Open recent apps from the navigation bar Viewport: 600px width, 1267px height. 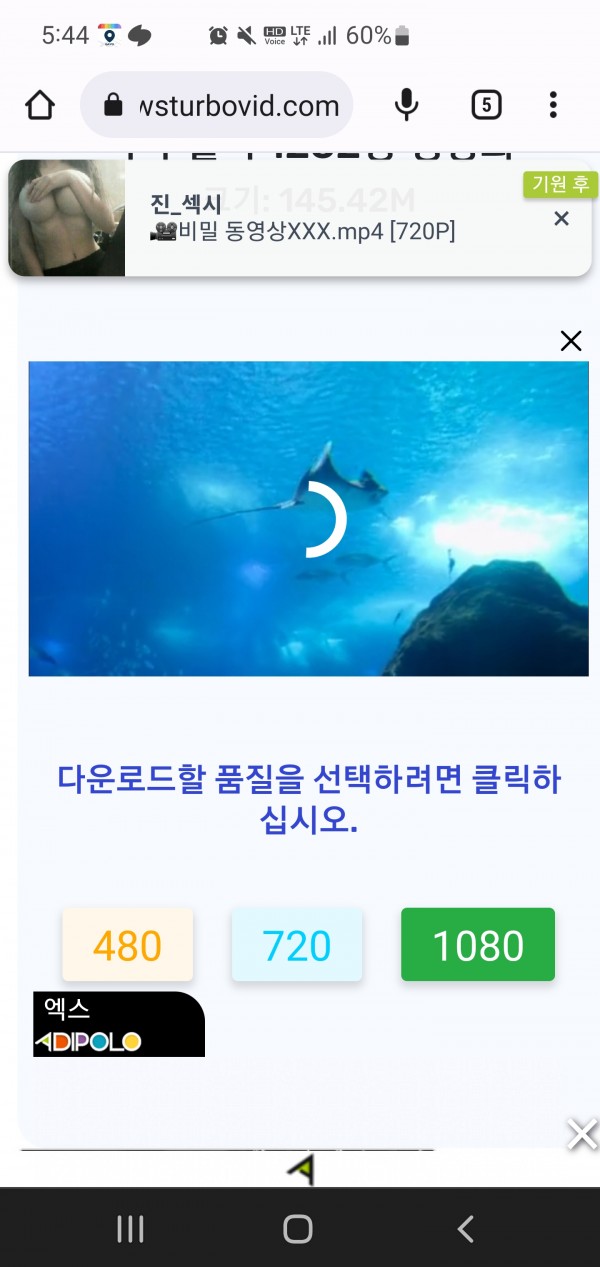pyautogui.click(x=131, y=1229)
